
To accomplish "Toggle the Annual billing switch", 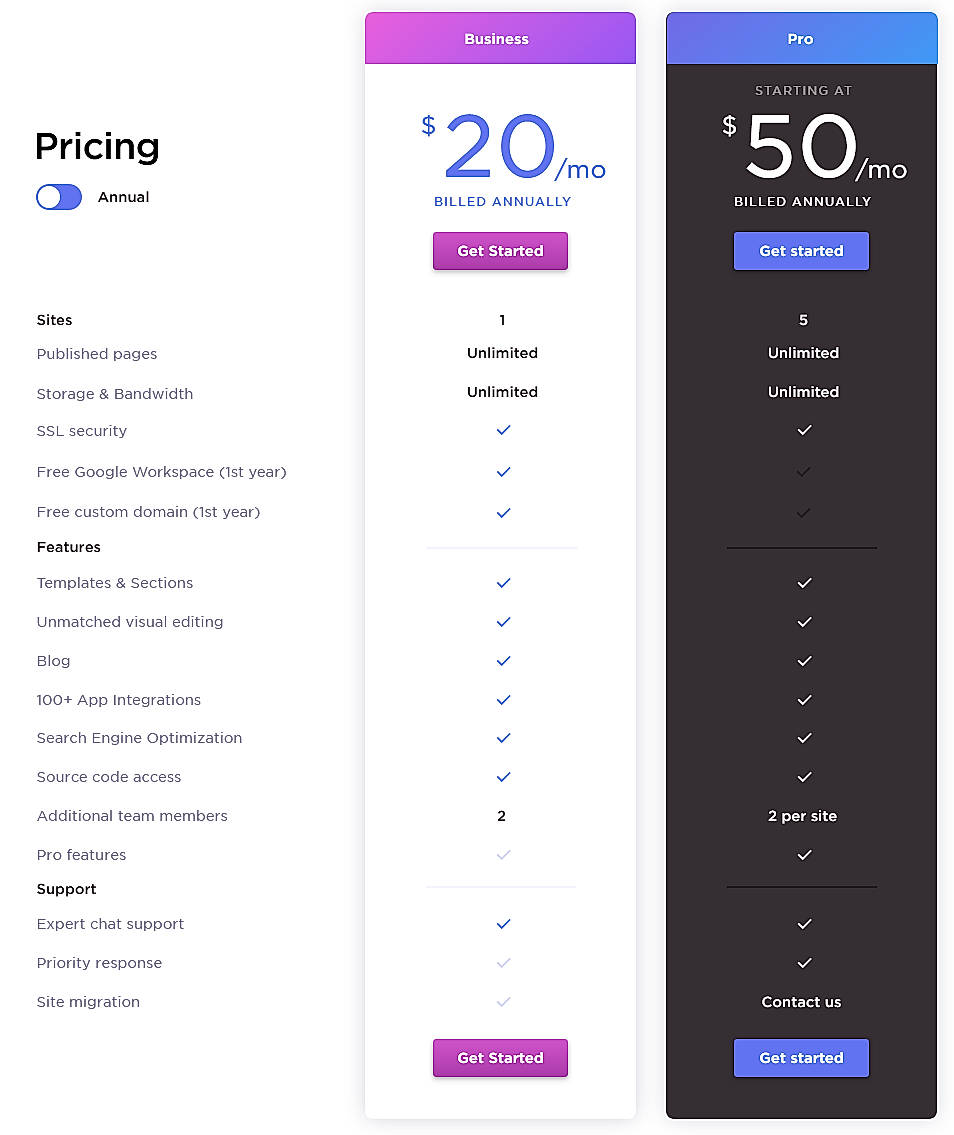I will click(59, 197).
